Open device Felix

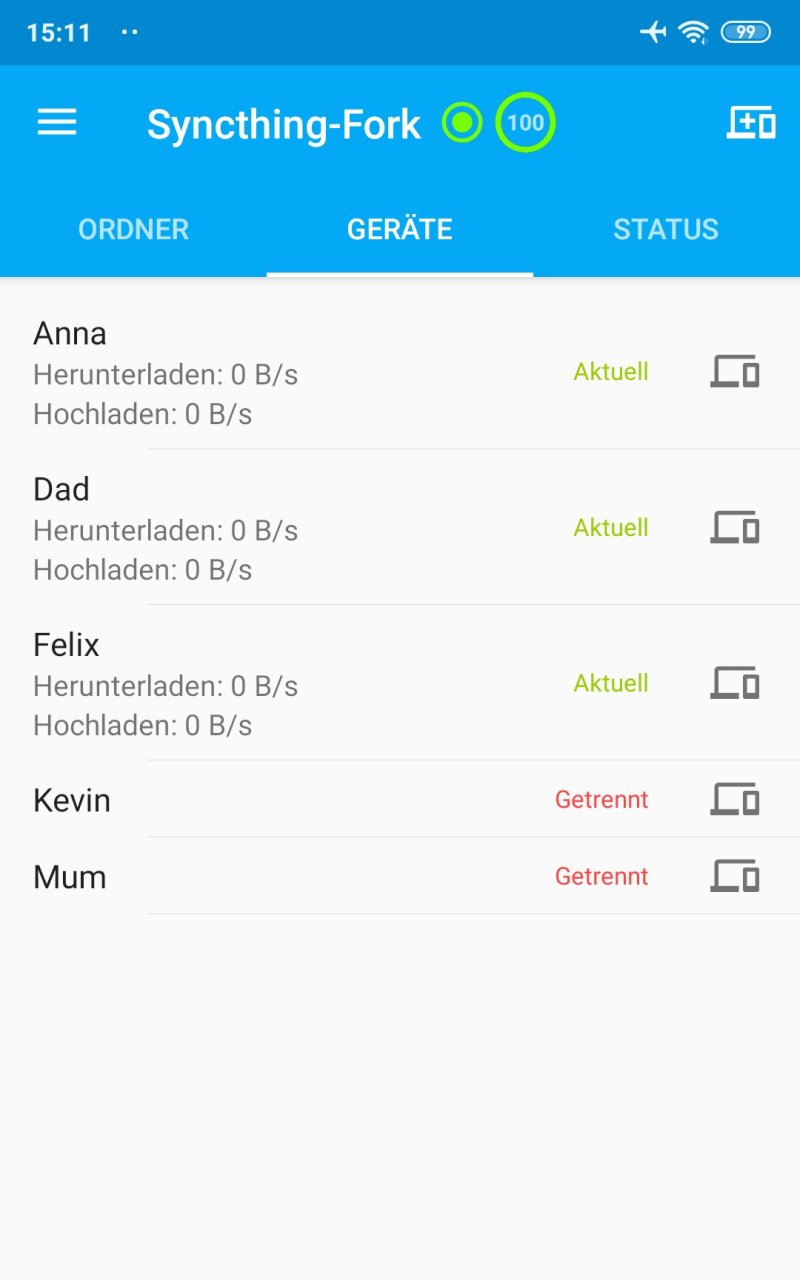pos(300,684)
